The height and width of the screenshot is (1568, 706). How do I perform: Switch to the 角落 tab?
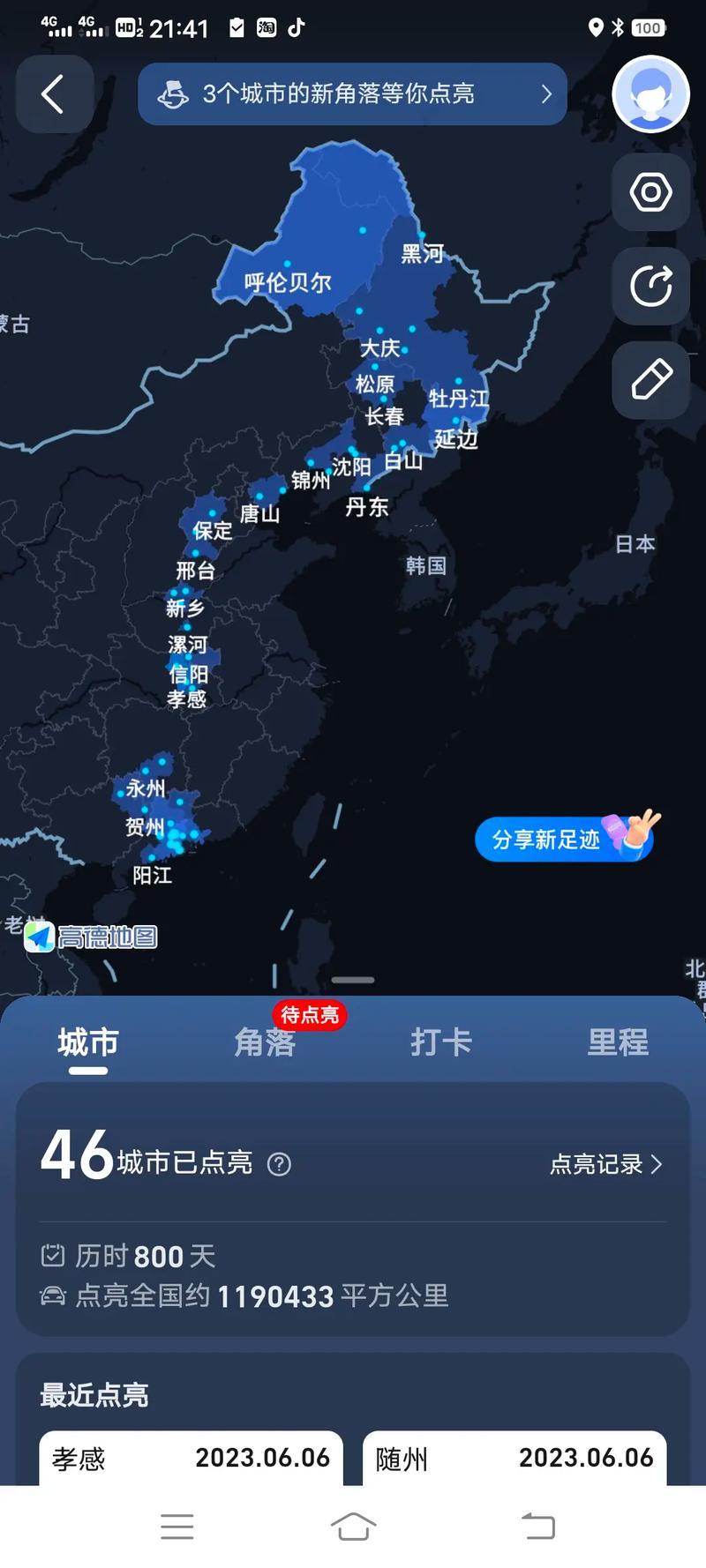tap(265, 1042)
